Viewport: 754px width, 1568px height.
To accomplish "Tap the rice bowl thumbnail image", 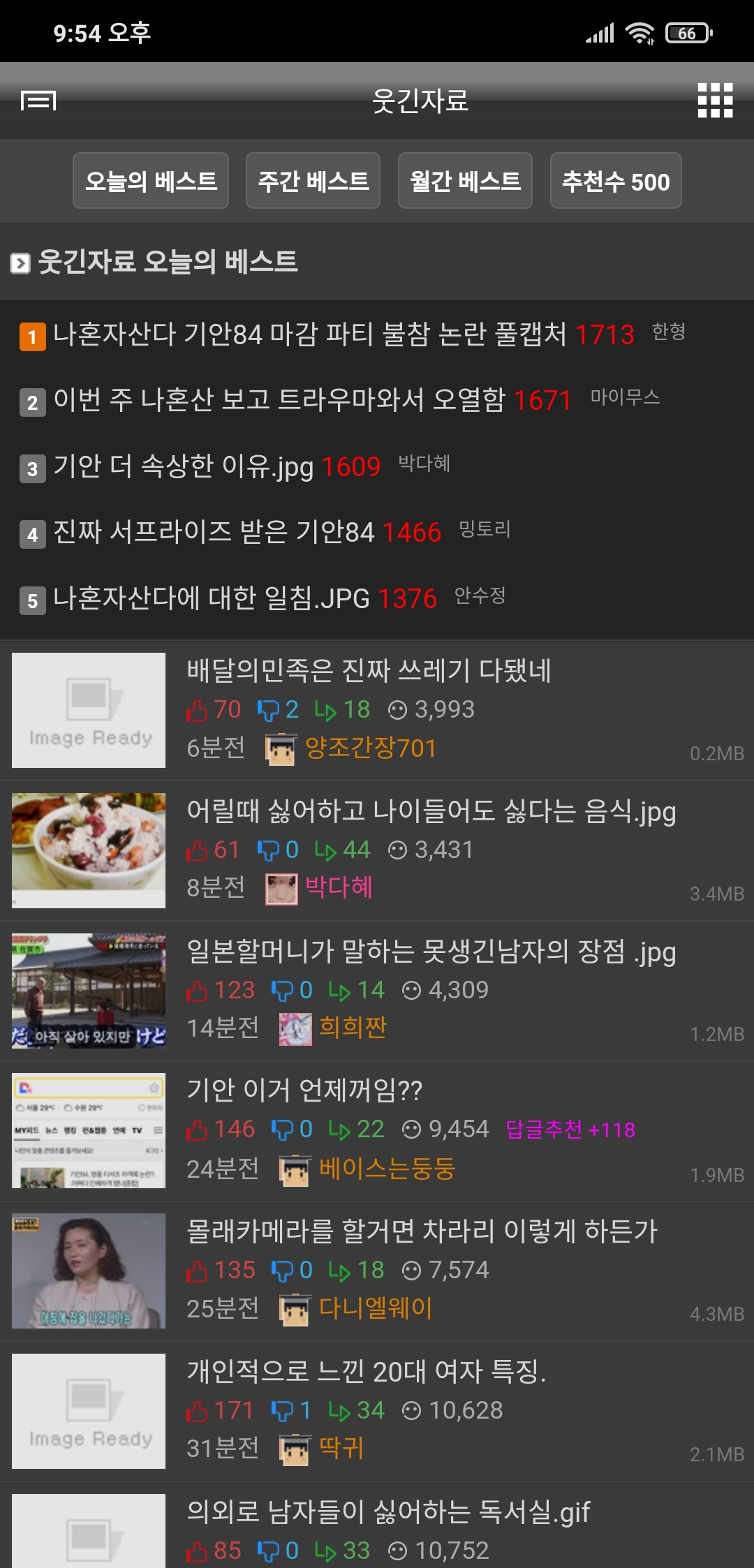I will pyautogui.click(x=89, y=850).
